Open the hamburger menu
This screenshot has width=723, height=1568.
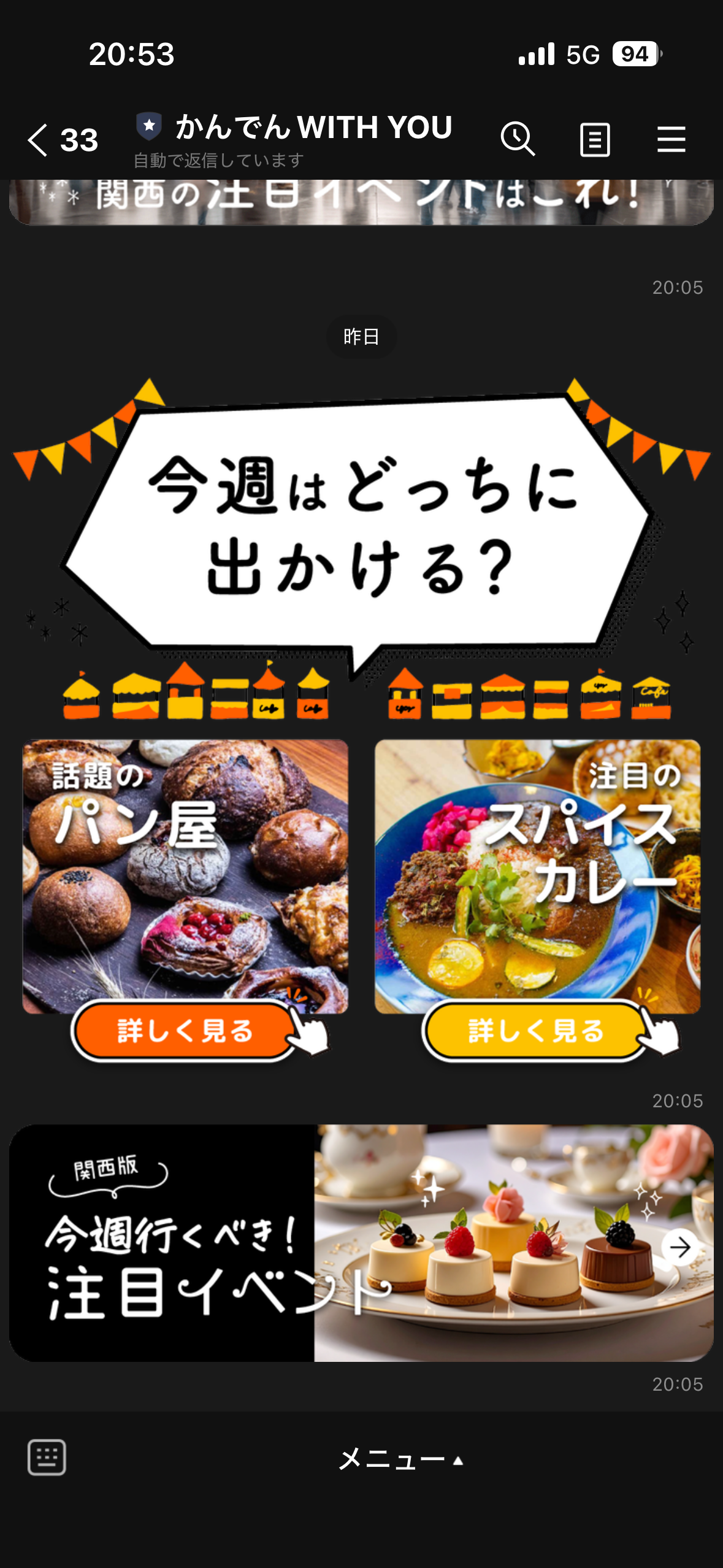tap(671, 139)
